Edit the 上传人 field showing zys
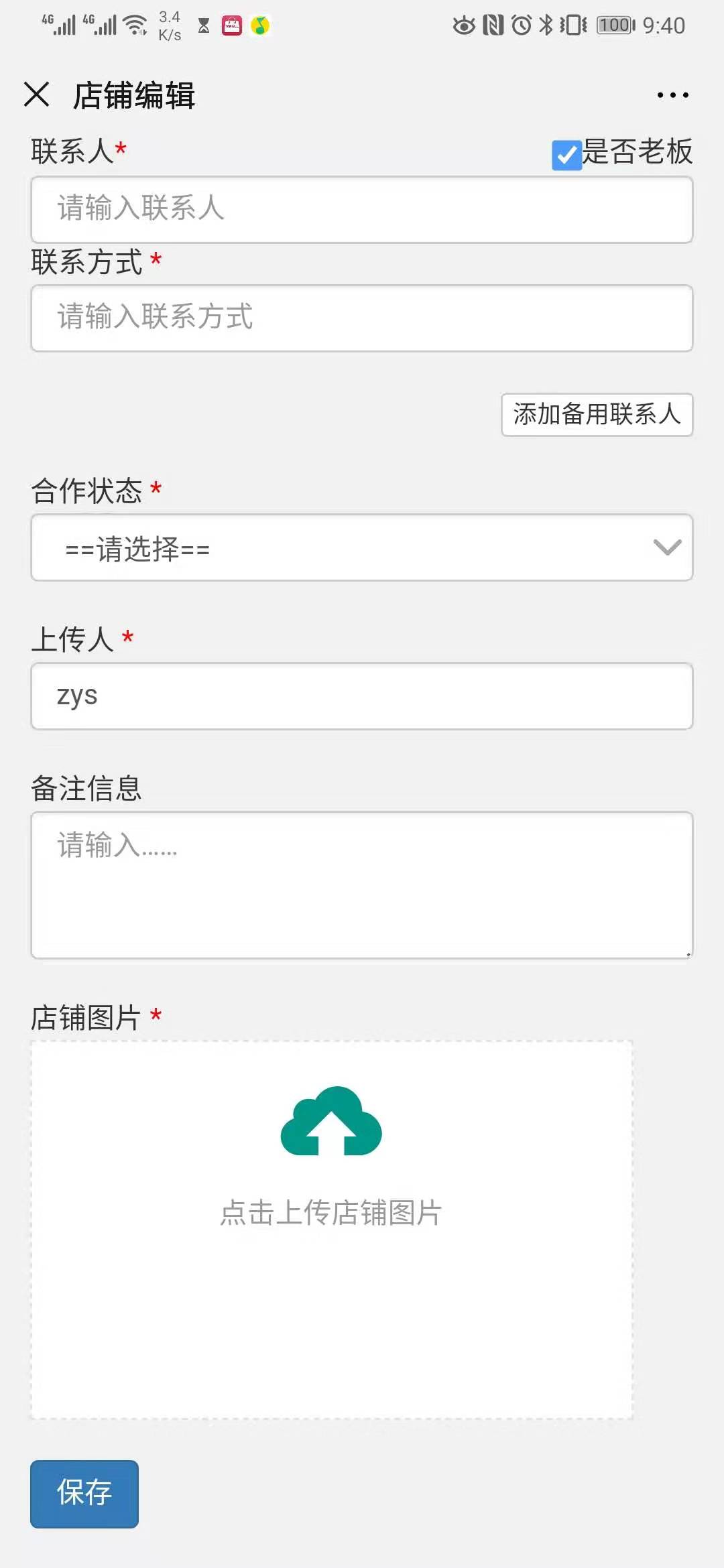Viewport: 724px width, 1568px height. click(x=361, y=696)
